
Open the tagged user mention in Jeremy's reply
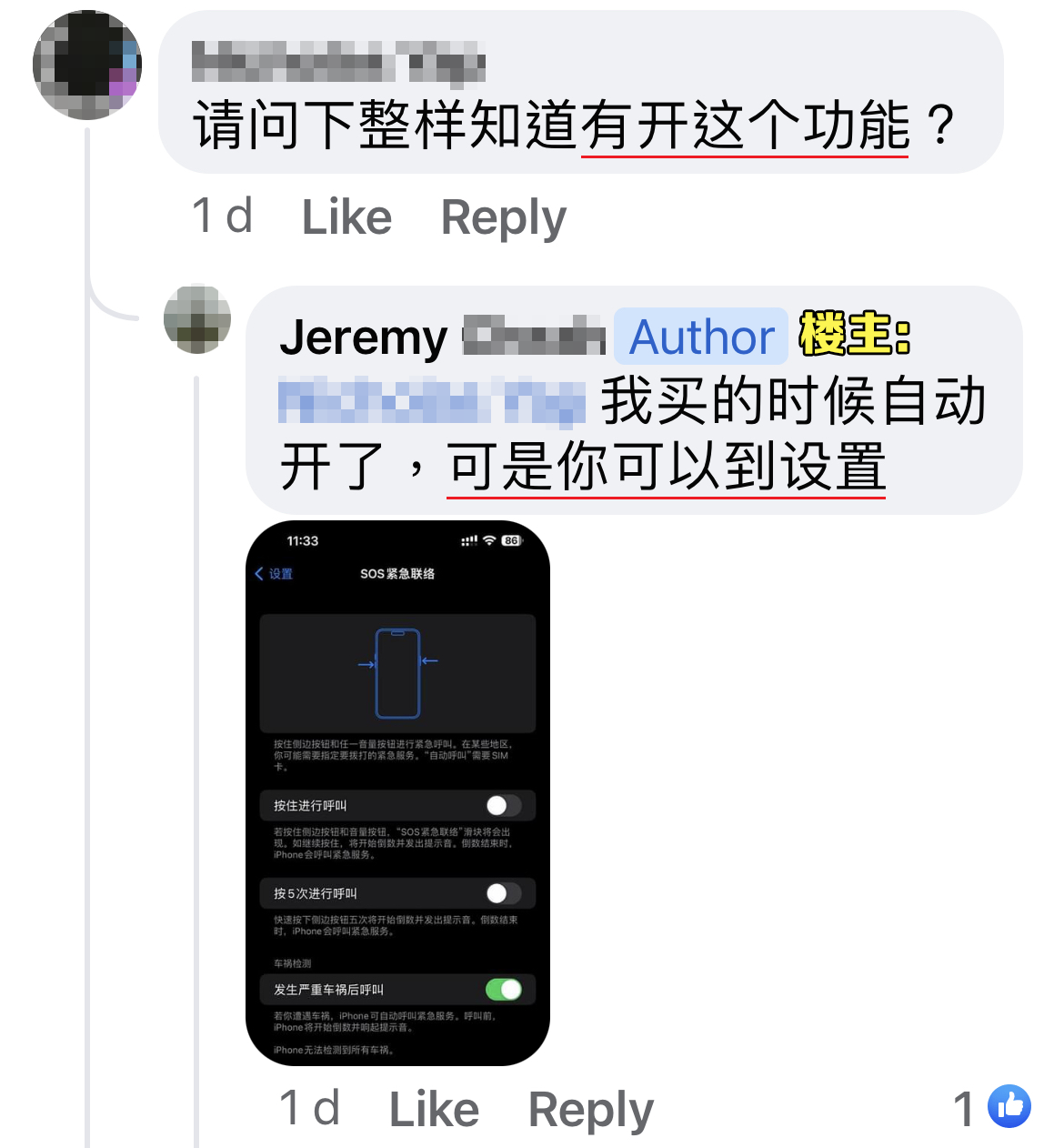click(431, 401)
